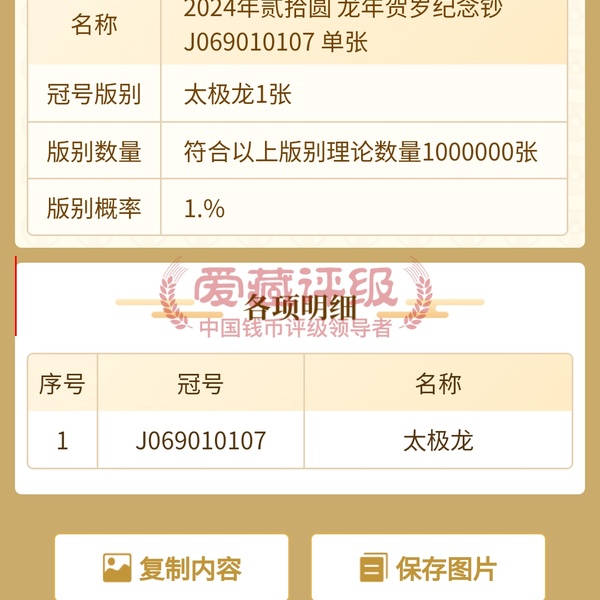Save the result with 保存图片 button

point(428,568)
